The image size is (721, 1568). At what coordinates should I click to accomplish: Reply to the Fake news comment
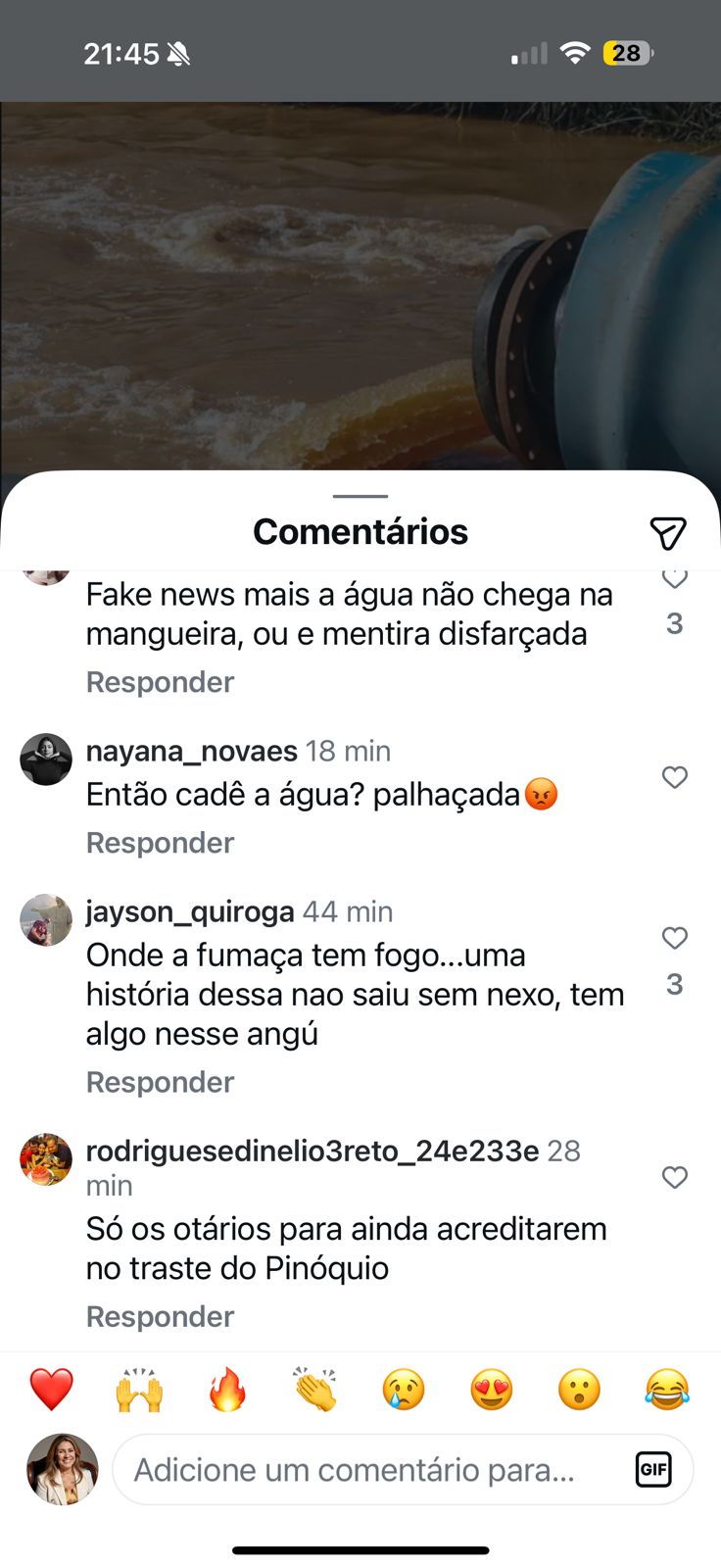(x=160, y=682)
